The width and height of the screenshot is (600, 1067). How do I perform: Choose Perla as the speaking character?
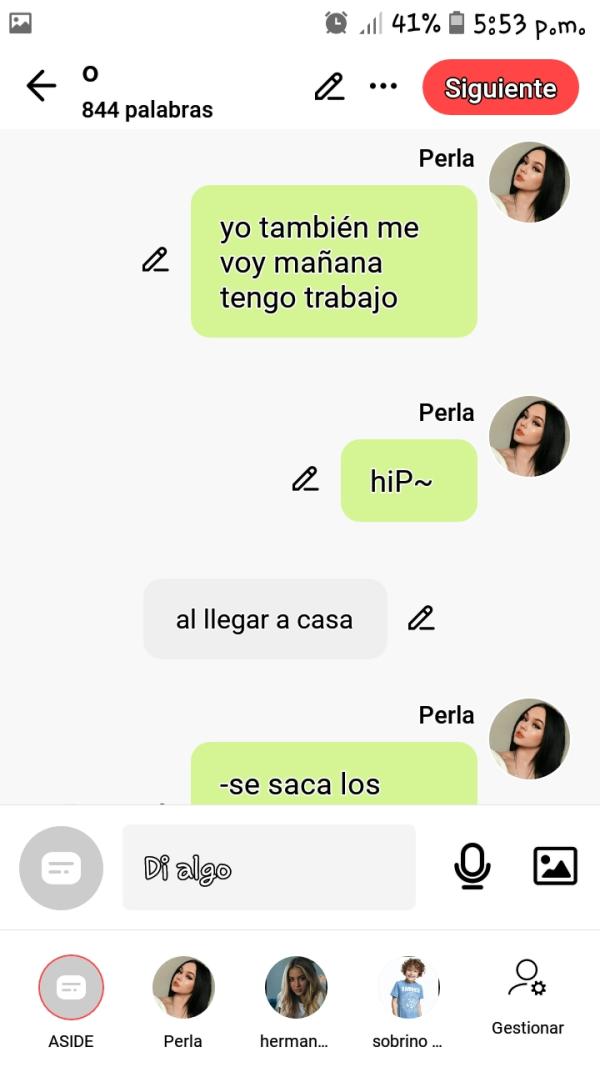183,988
